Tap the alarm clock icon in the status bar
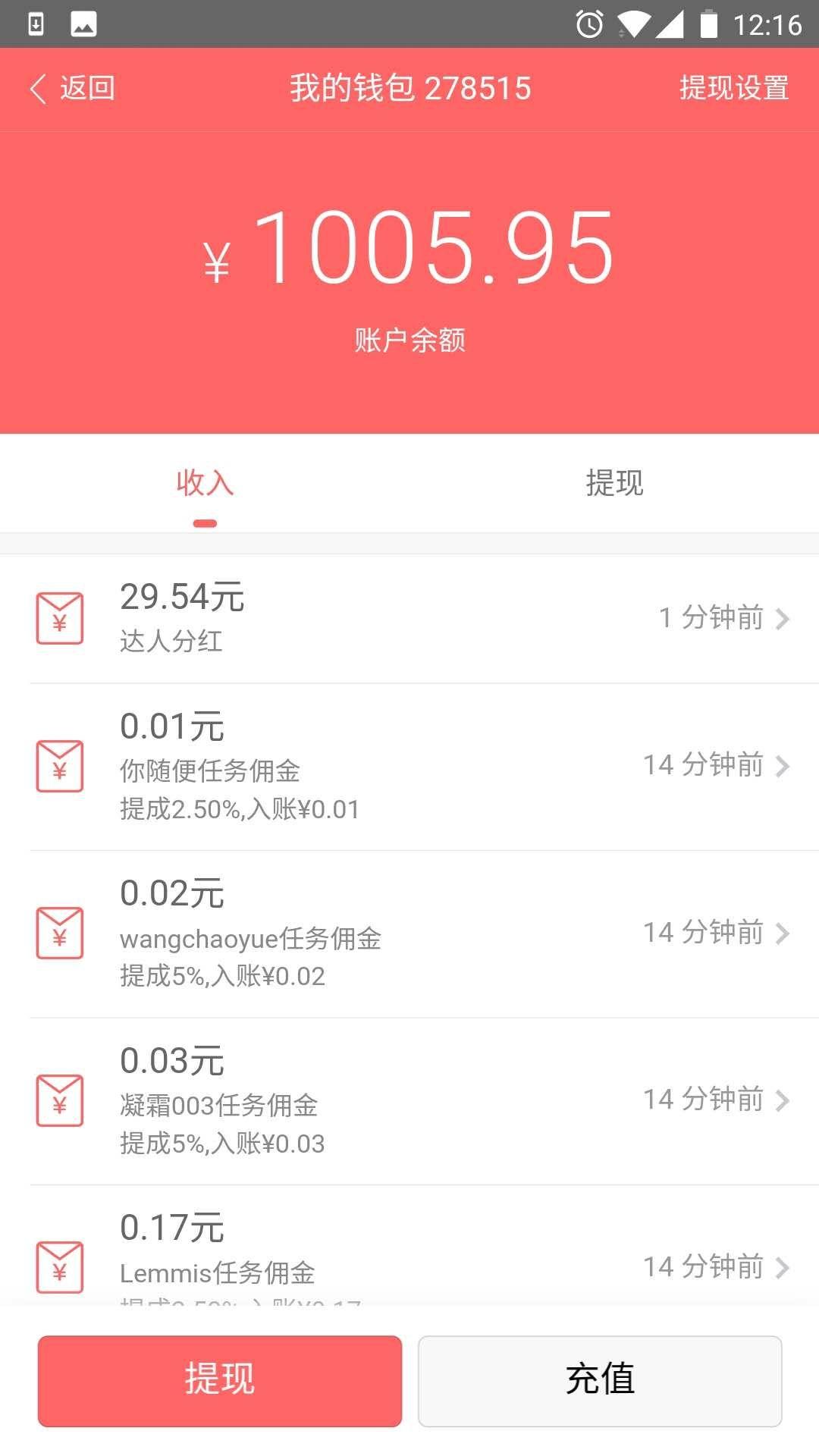 click(588, 24)
